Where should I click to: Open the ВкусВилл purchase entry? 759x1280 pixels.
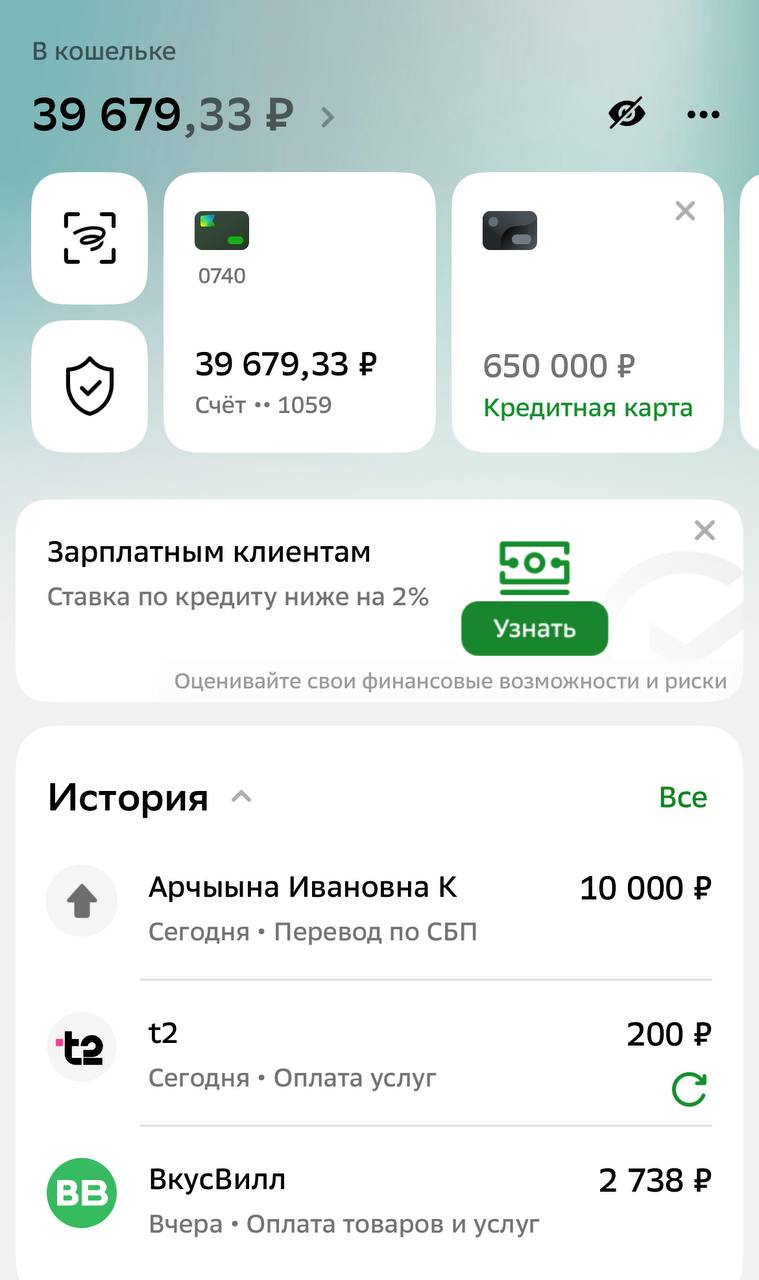(380, 1199)
